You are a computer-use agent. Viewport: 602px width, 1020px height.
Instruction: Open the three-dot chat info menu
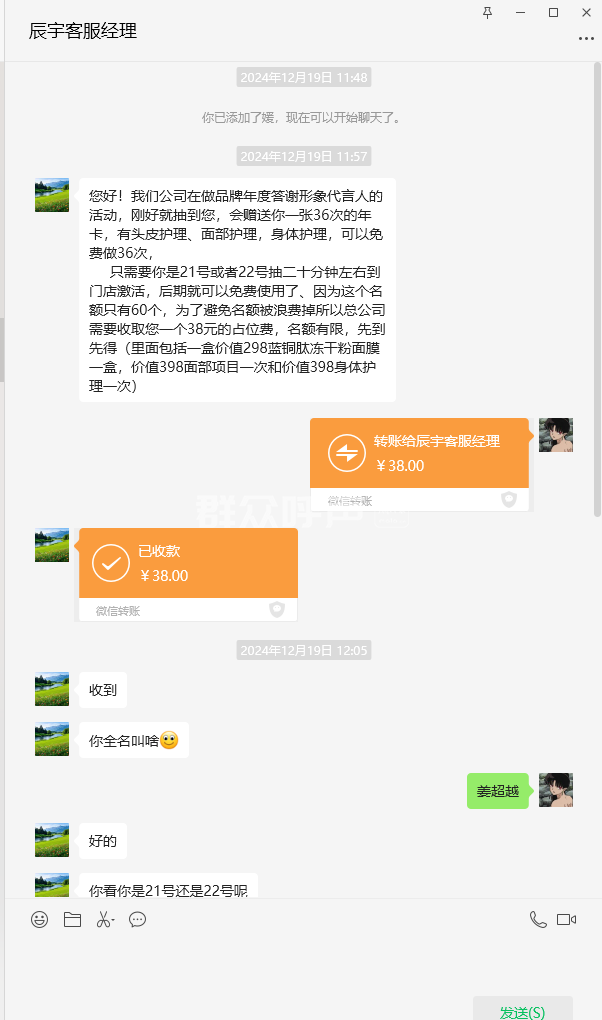[x=586, y=38]
